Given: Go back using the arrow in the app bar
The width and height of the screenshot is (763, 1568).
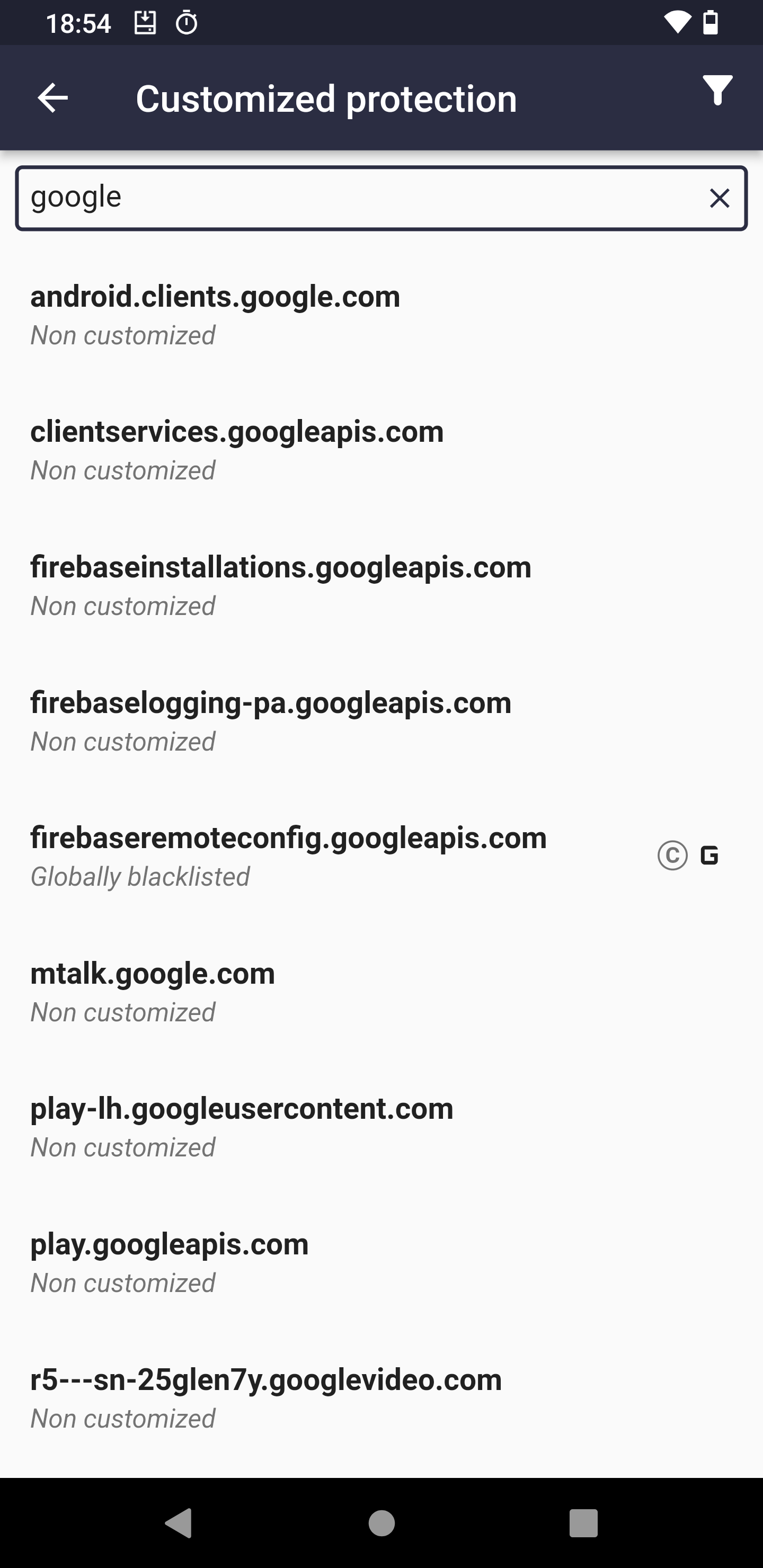Looking at the screenshot, I should pos(53,98).
